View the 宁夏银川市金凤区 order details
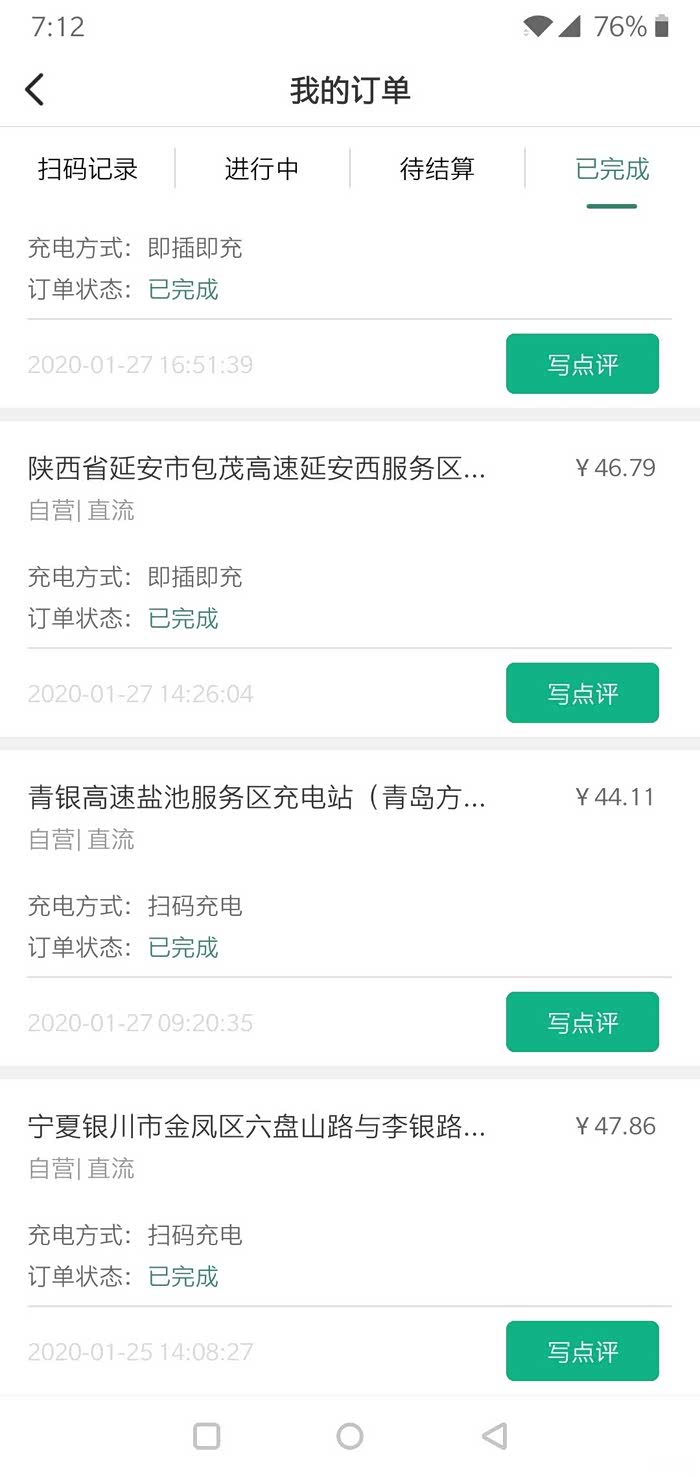 pyautogui.click(x=257, y=1127)
